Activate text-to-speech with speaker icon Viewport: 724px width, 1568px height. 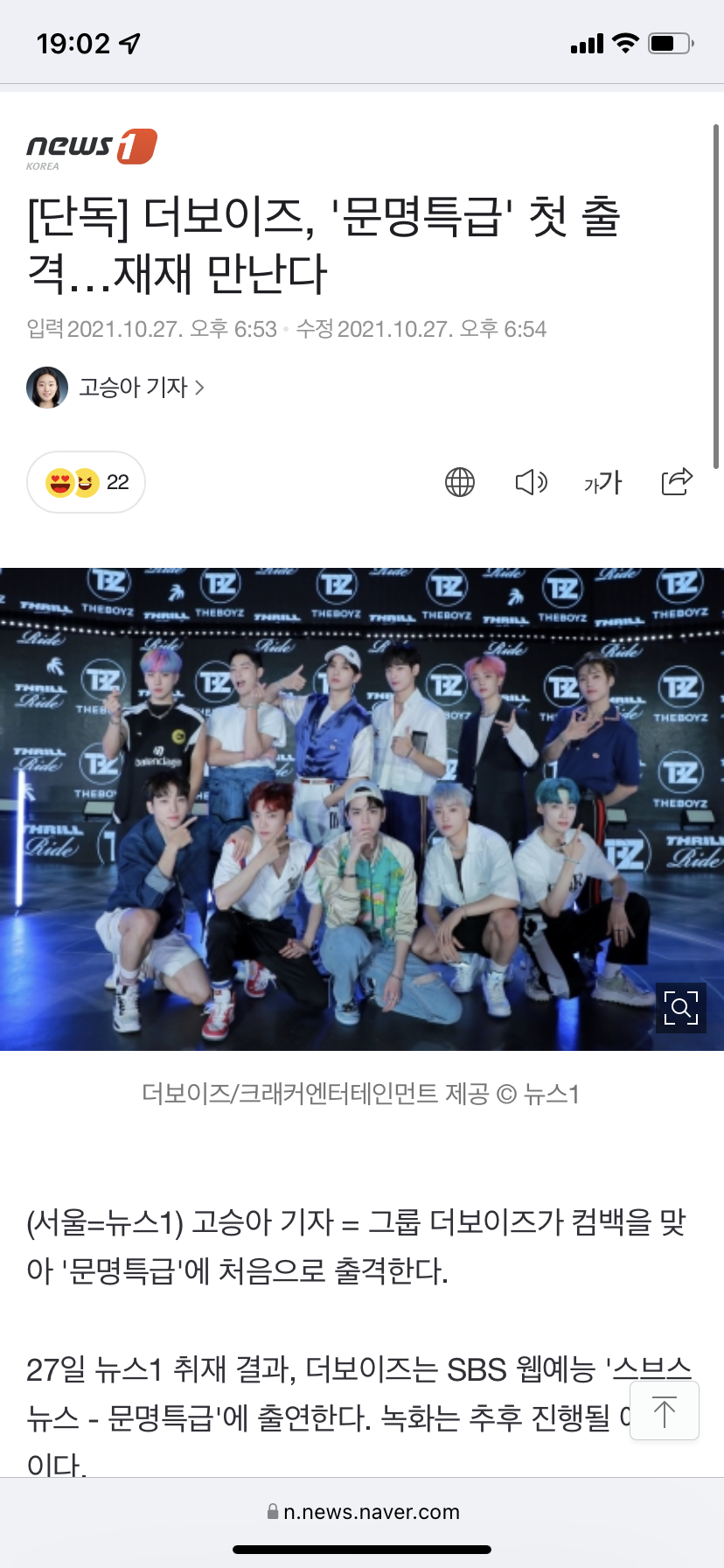pos(531,482)
